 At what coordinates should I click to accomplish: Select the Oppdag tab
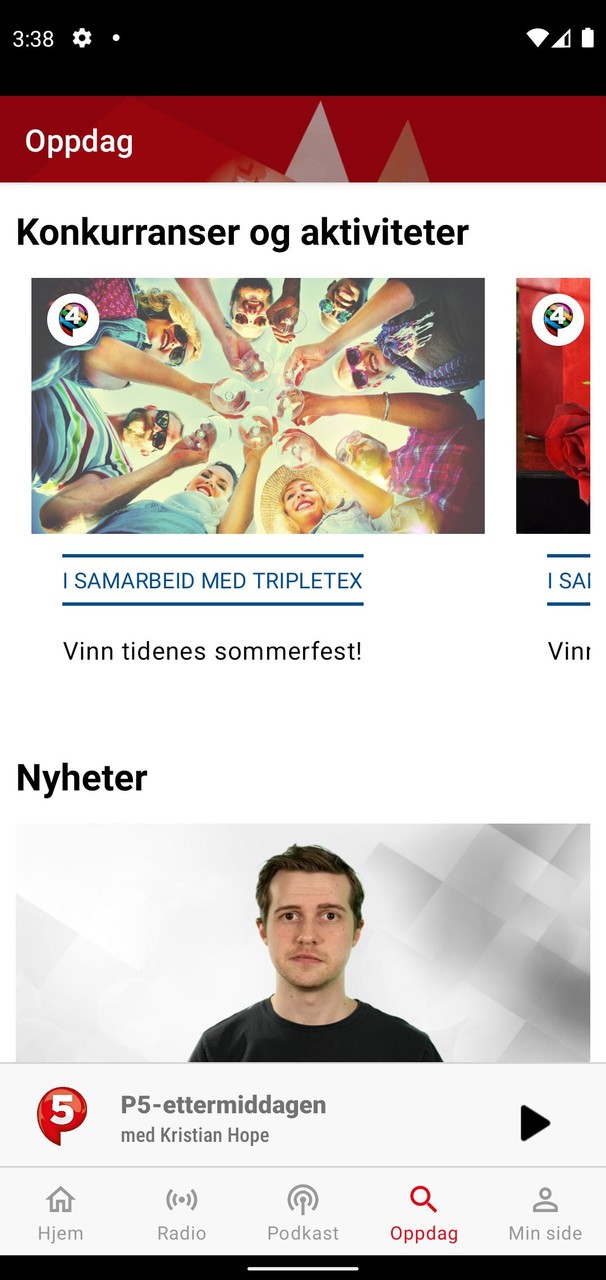424,1212
